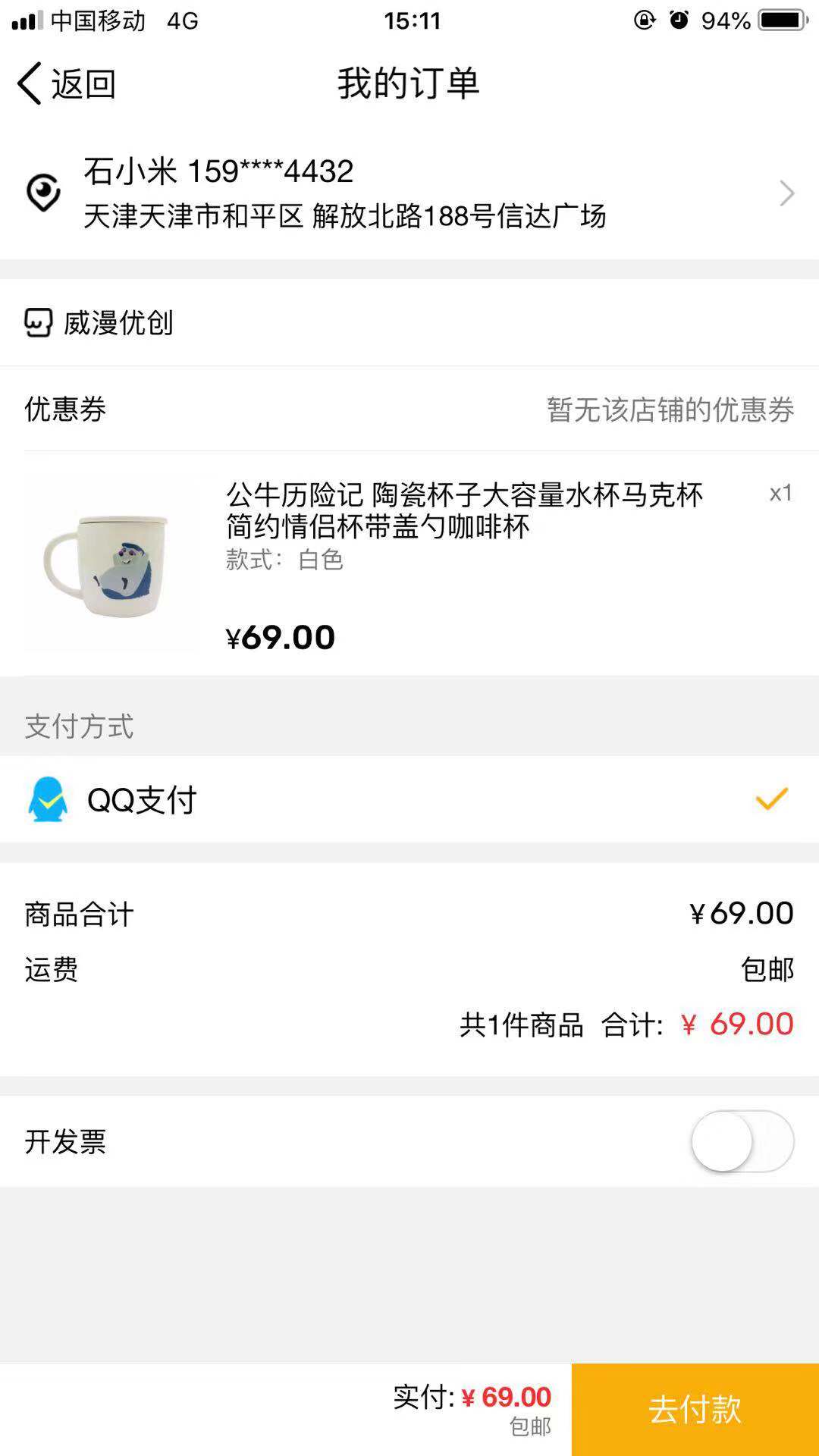Image resolution: width=819 pixels, height=1456 pixels.
Task: Open the 优惠券 coupon row
Action: (x=409, y=409)
